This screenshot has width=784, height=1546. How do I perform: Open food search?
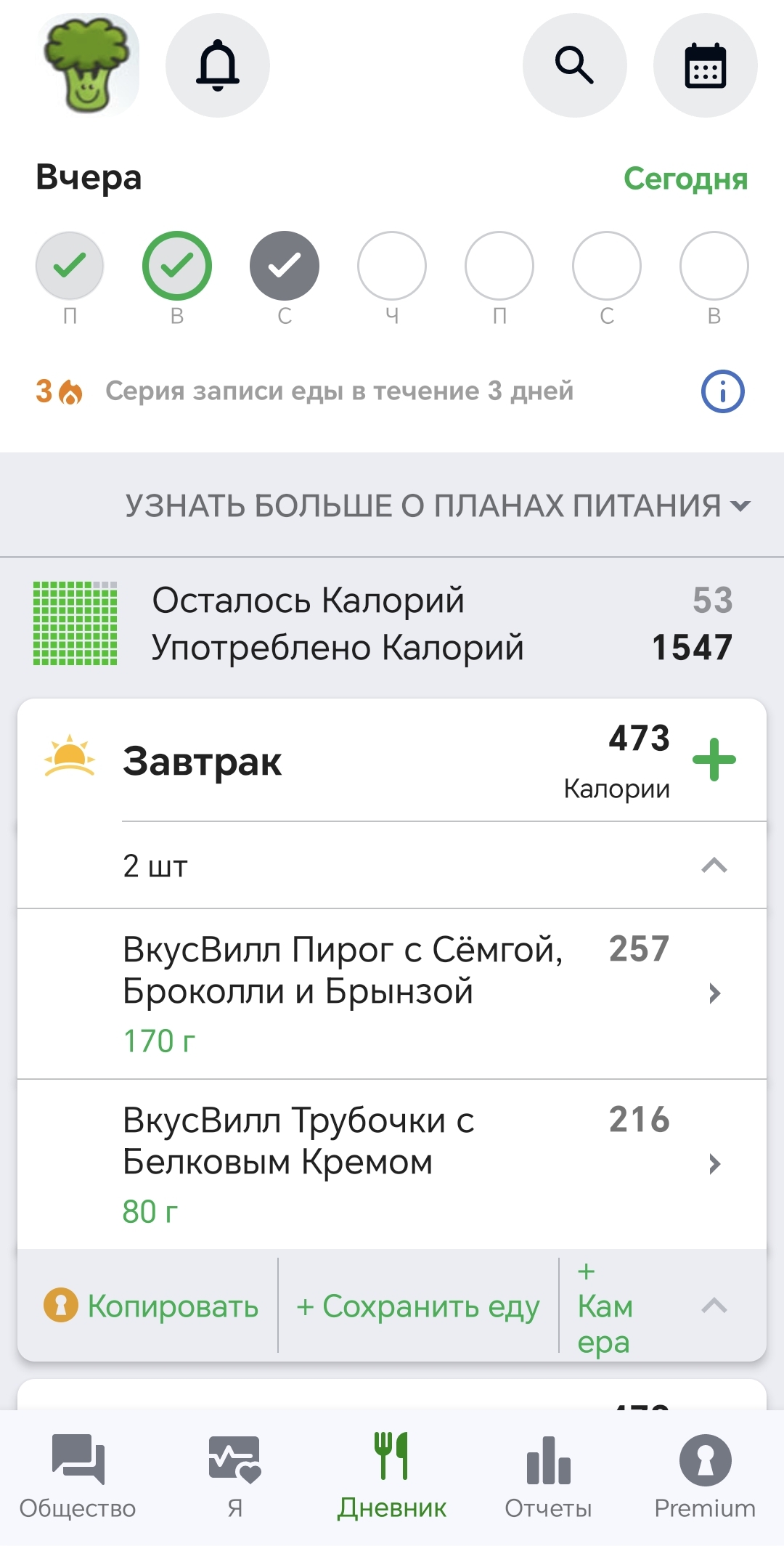point(574,65)
